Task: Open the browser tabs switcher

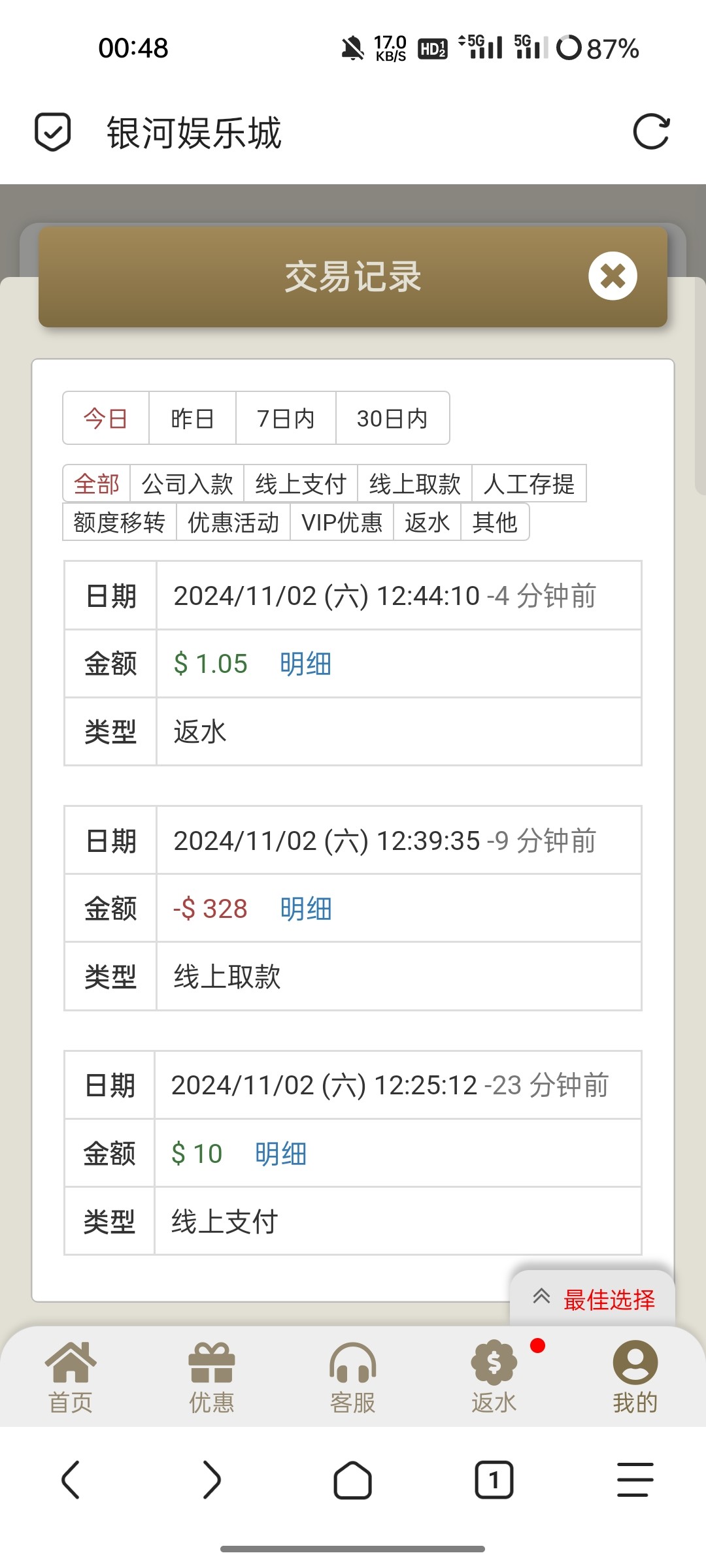Action: [x=494, y=1480]
